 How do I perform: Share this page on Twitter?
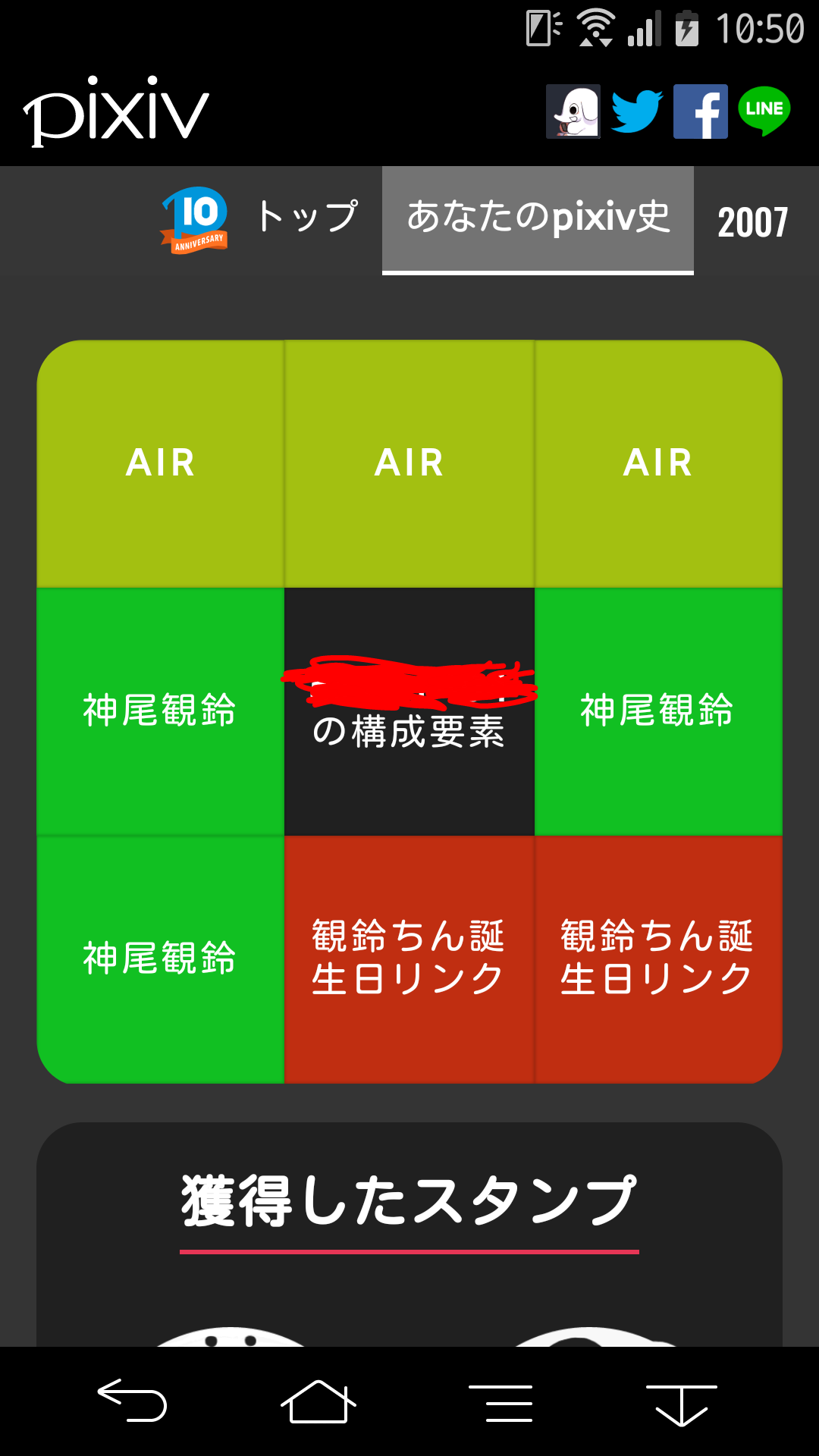point(637,111)
